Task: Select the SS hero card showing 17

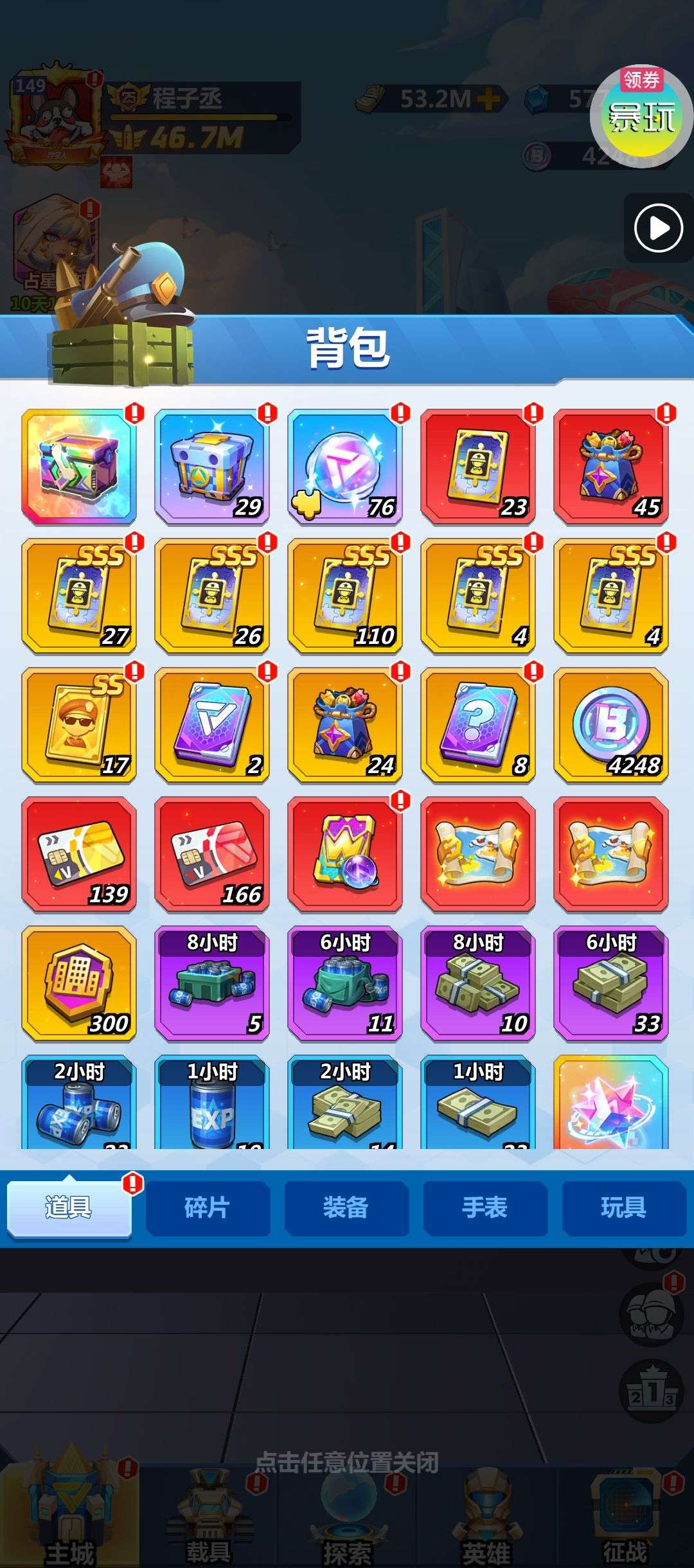Action: (79, 725)
